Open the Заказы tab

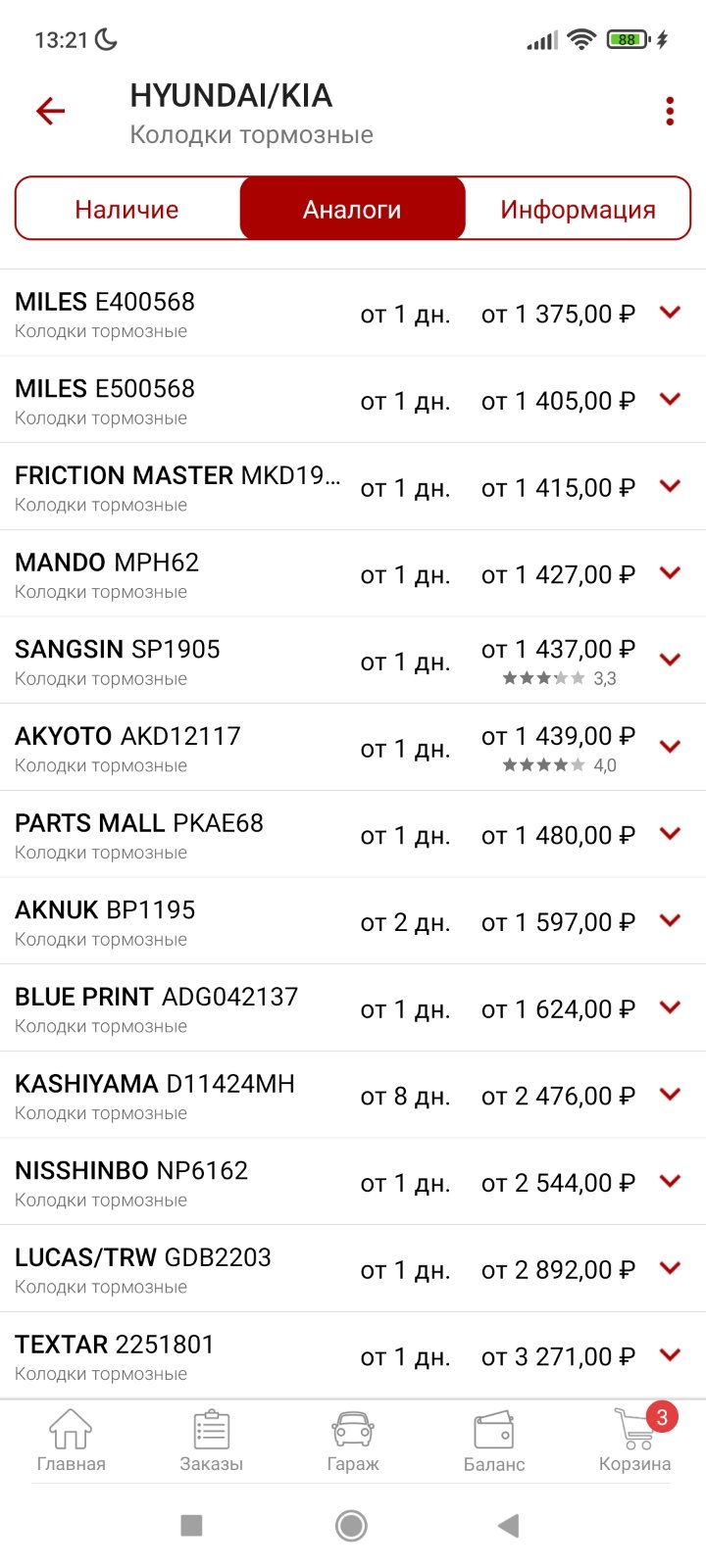pyautogui.click(x=212, y=1441)
